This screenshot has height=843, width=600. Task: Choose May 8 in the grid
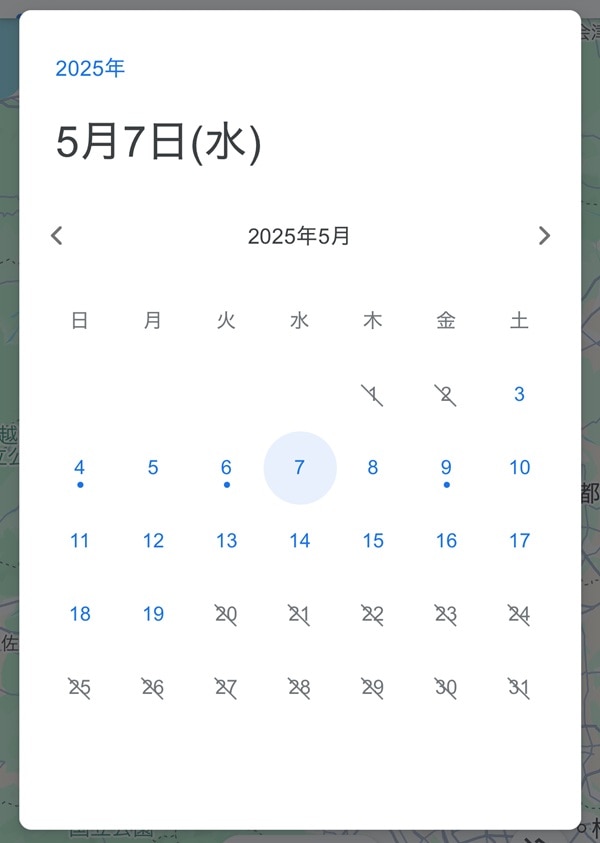(x=373, y=468)
